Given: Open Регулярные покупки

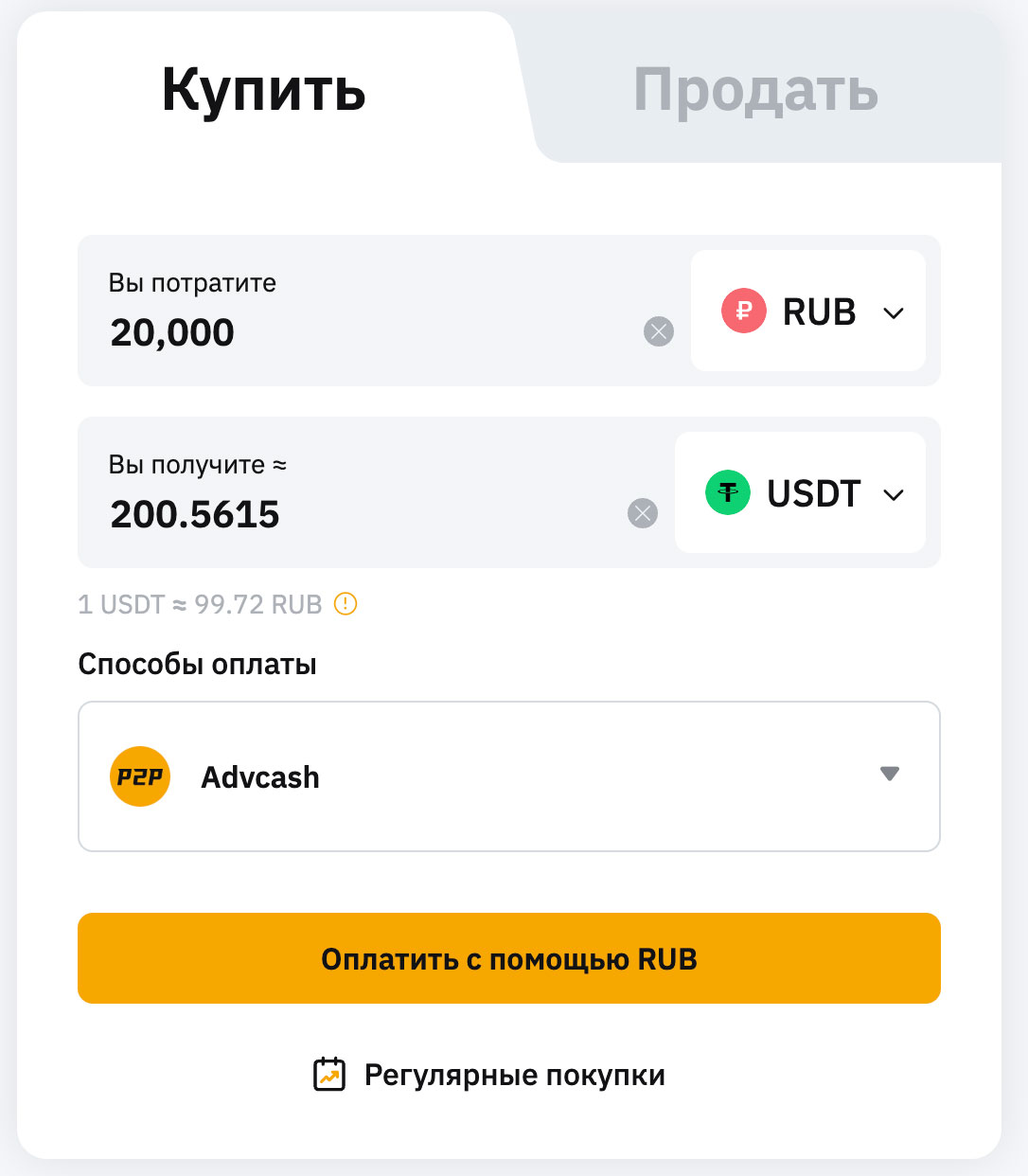Looking at the screenshot, I should (x=490, y=1076).
